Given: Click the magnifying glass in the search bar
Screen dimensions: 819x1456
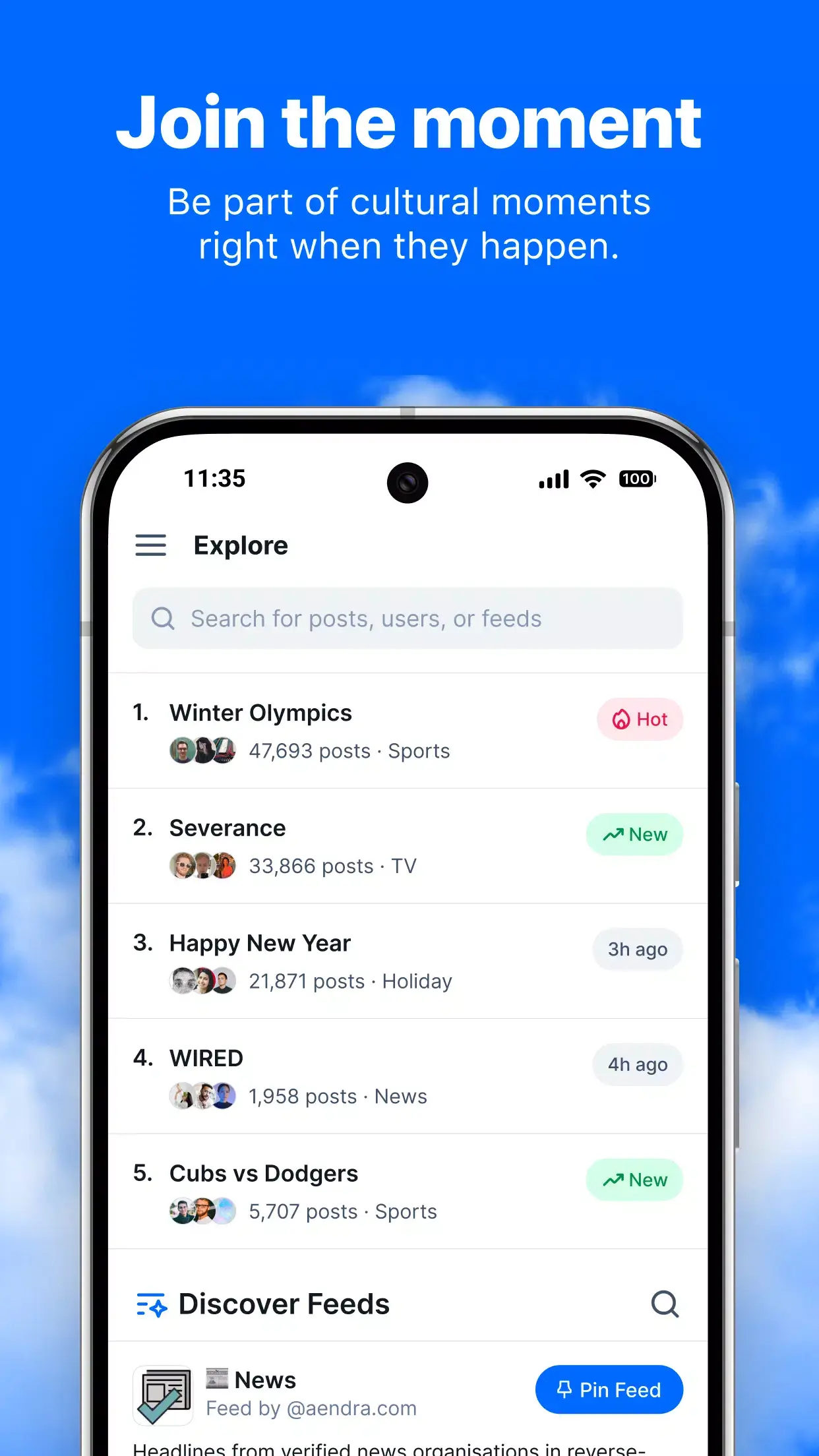Looking at the screenshot, I should [163, 619].
